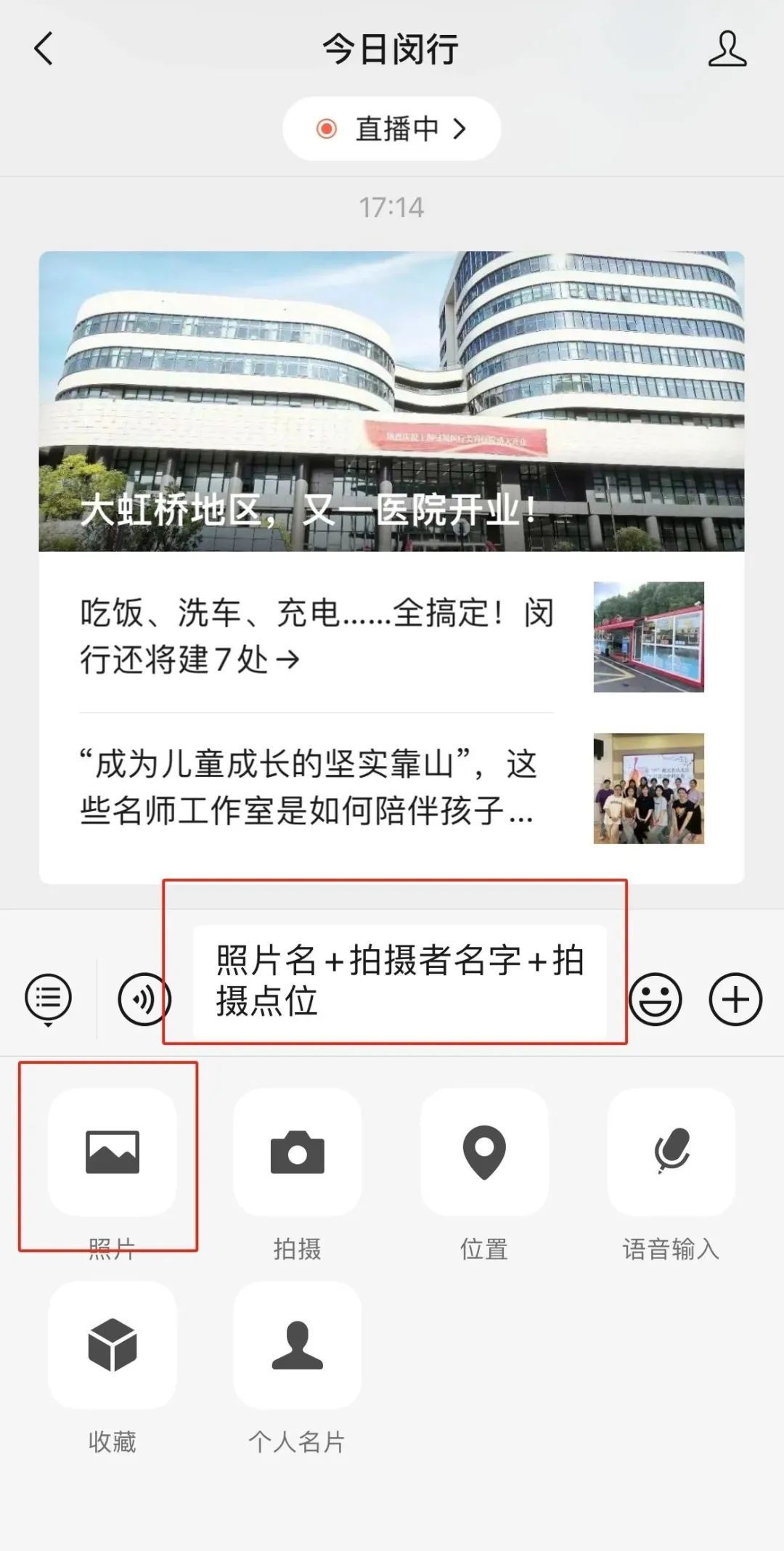This screenshot has width=784, height=1551.
Task: Open the 直播中 live stream
Action: coord(391,129)
